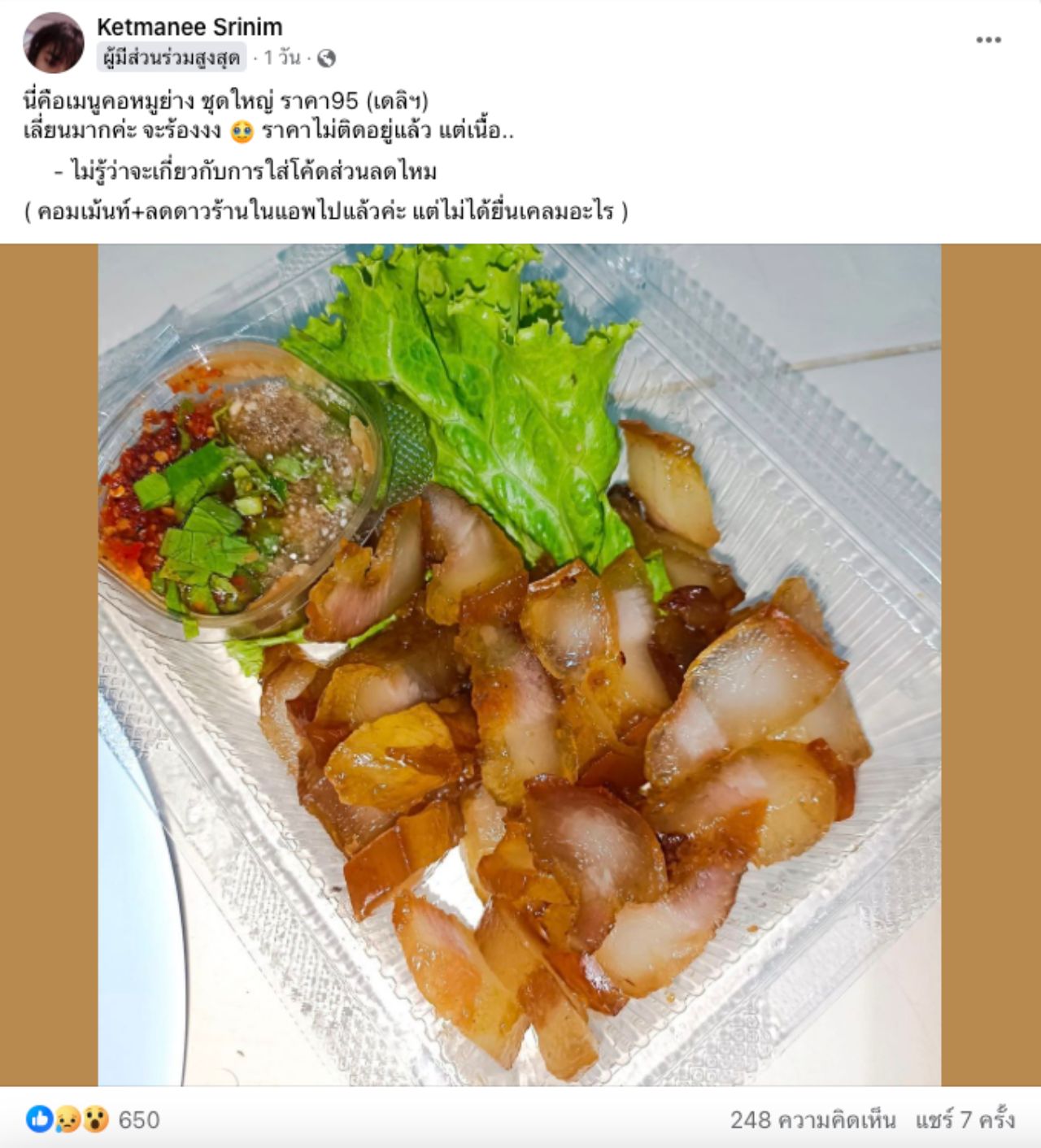This screenshot has width=1041, height=1148.
Task: Open Ketmanee Srinim's profile picture
Action: (54, 43)
